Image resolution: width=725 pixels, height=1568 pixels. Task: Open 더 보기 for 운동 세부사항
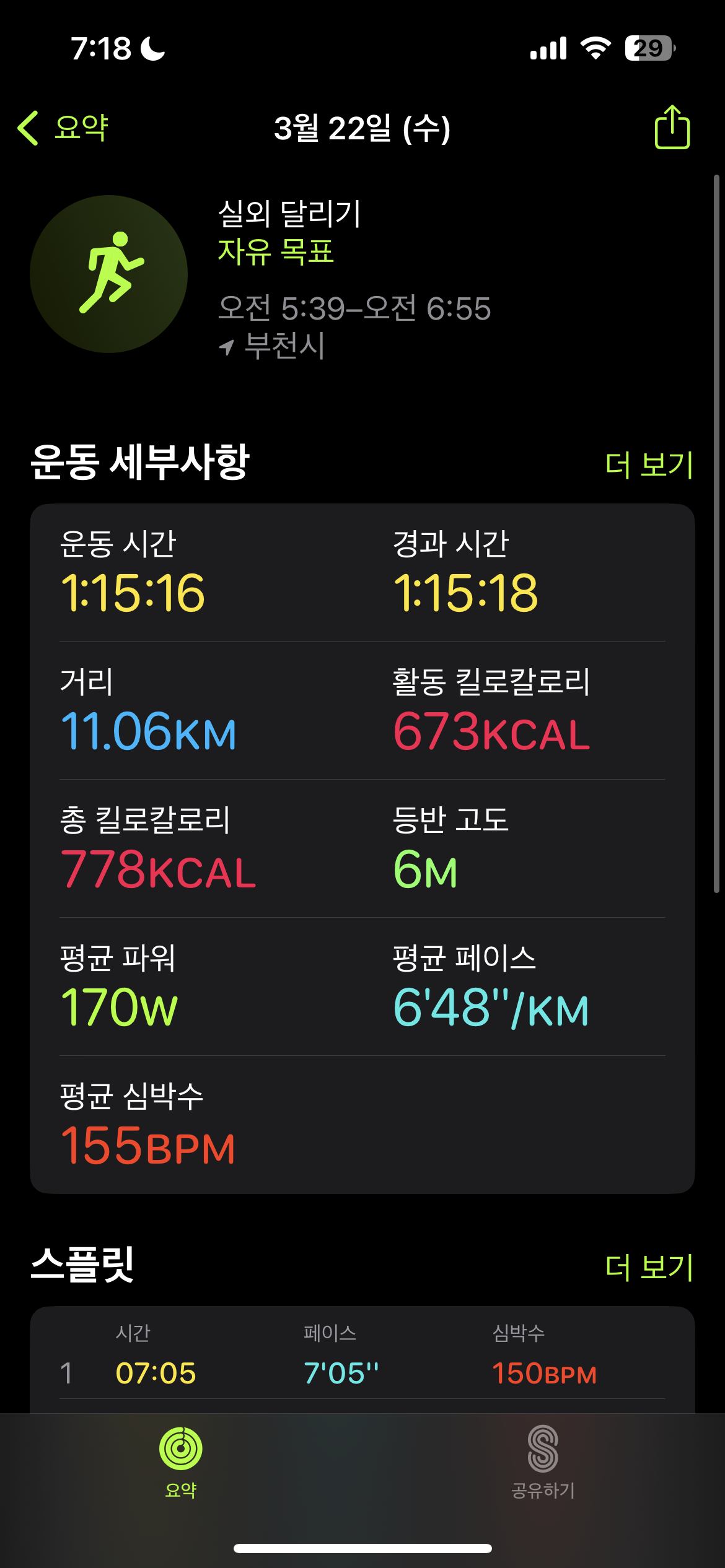[x=648, y=464]
